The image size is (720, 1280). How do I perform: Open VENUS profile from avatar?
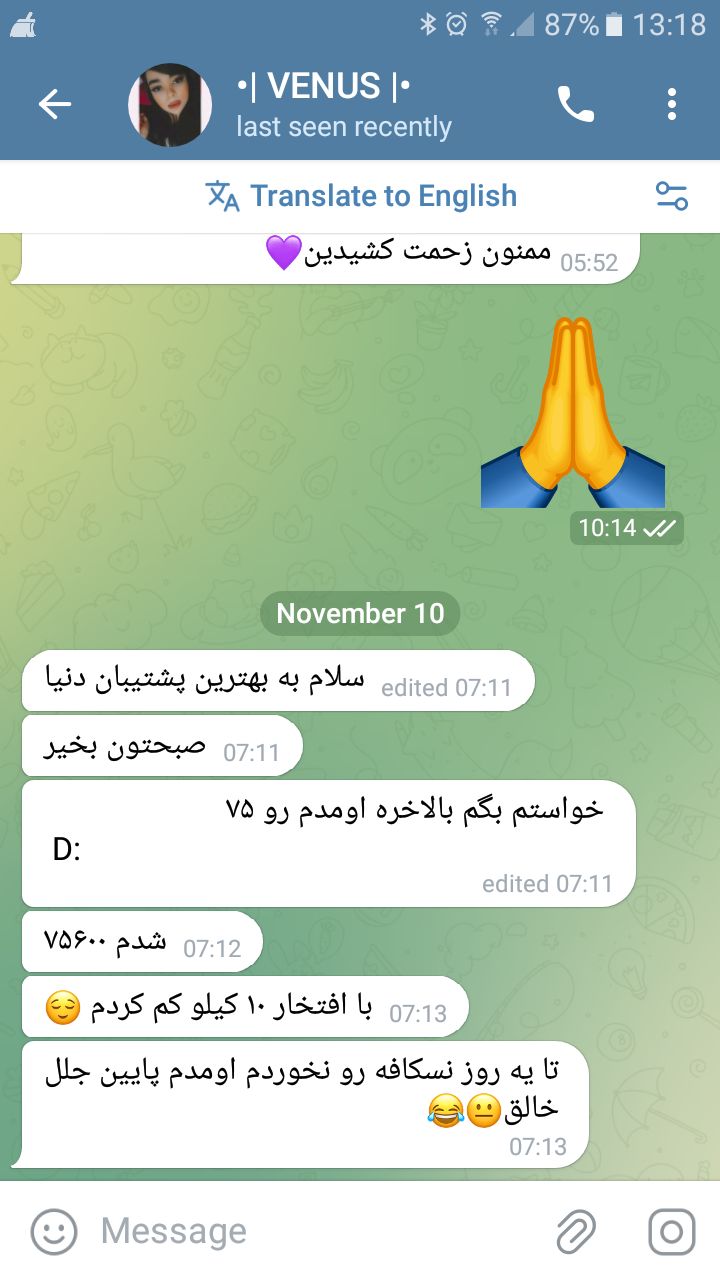coord(170,105)
